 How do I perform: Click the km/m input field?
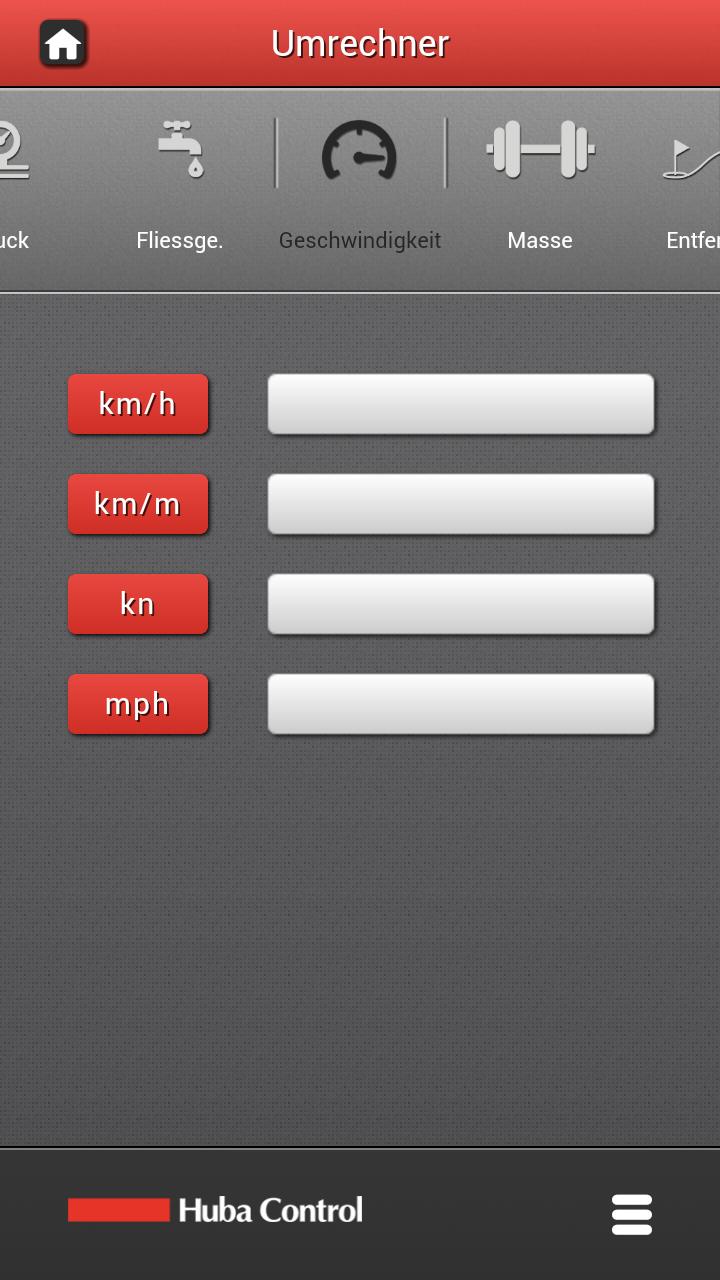[460, 504]
